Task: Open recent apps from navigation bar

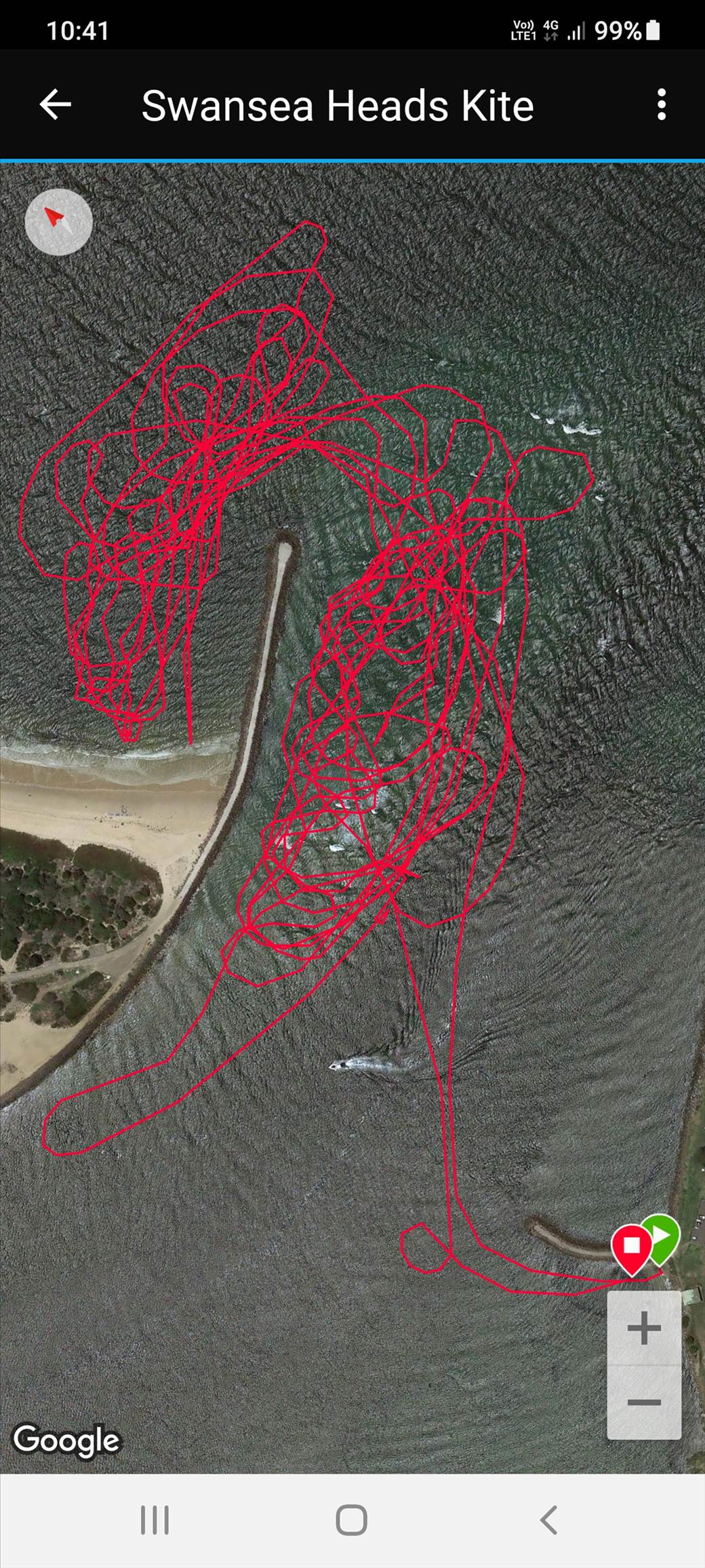Action: point(155,1520)
